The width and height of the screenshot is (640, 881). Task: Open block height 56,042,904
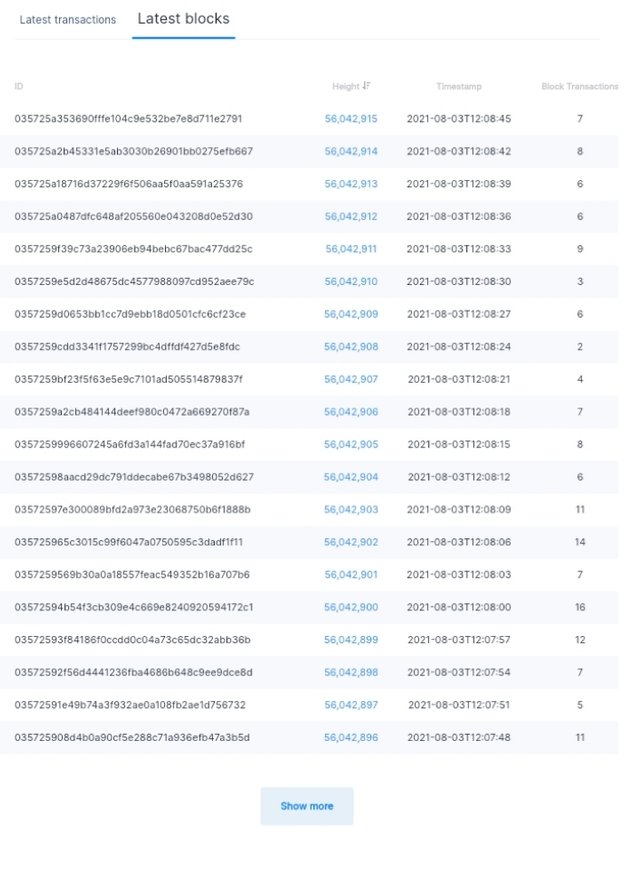351,477
